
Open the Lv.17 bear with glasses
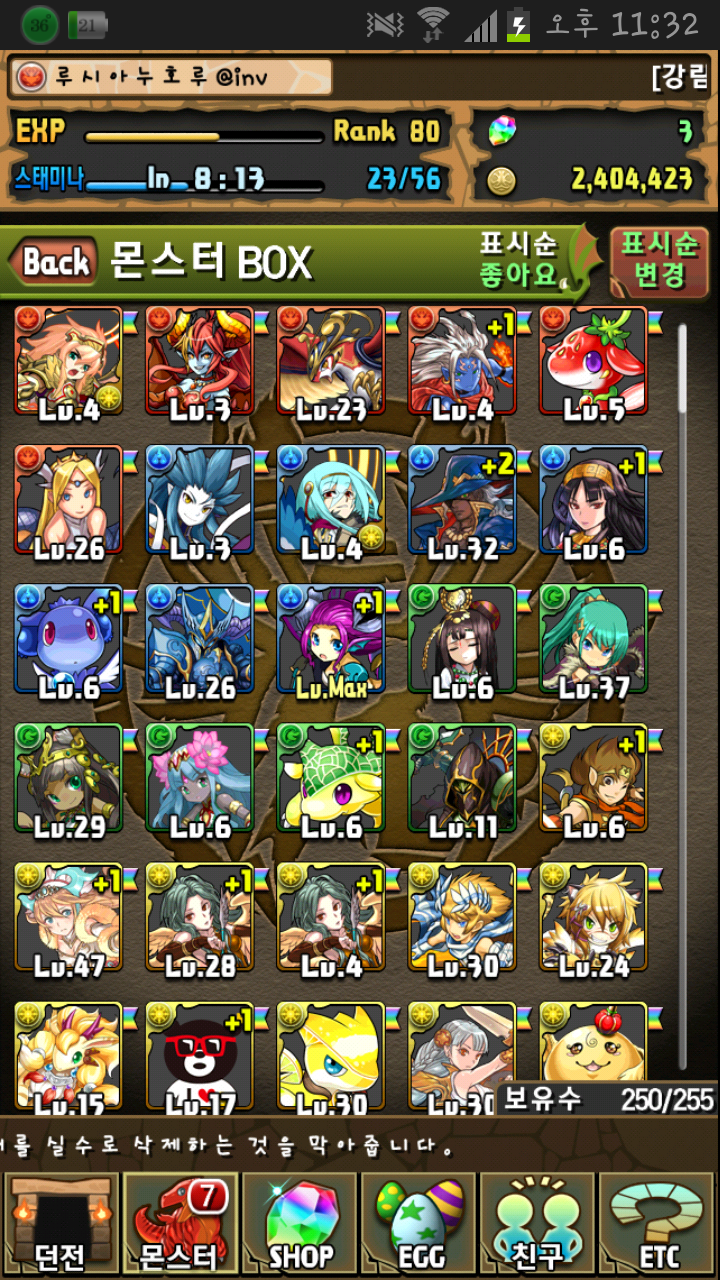[x=200, y=1055]
